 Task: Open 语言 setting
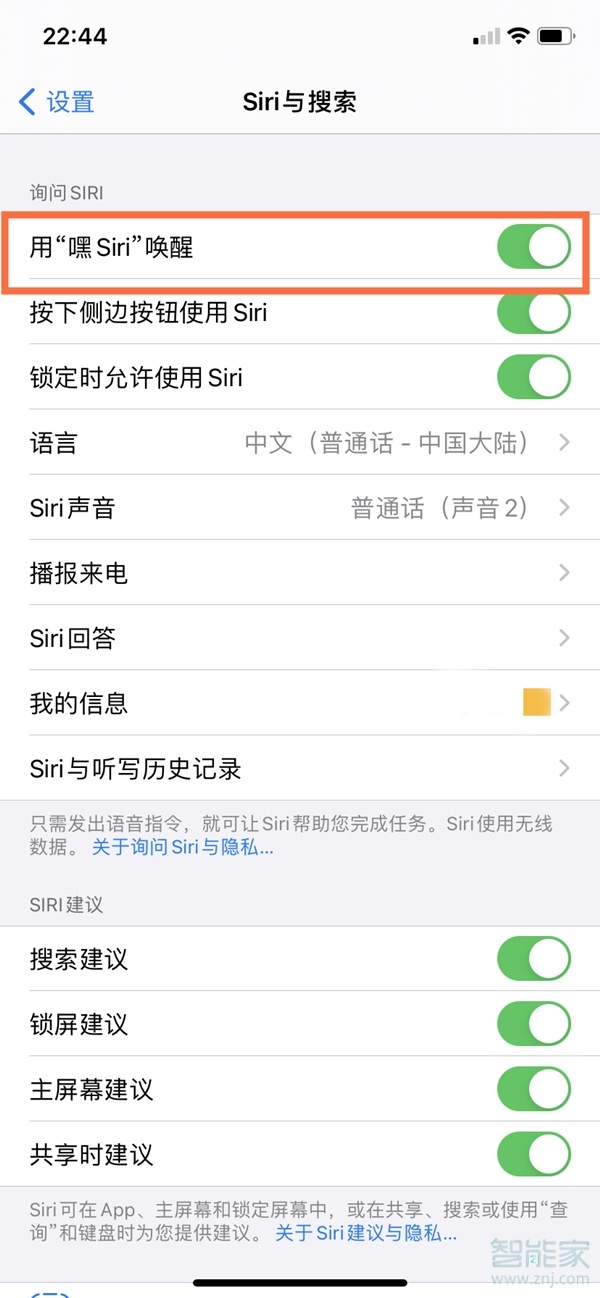tap(300, 443)
